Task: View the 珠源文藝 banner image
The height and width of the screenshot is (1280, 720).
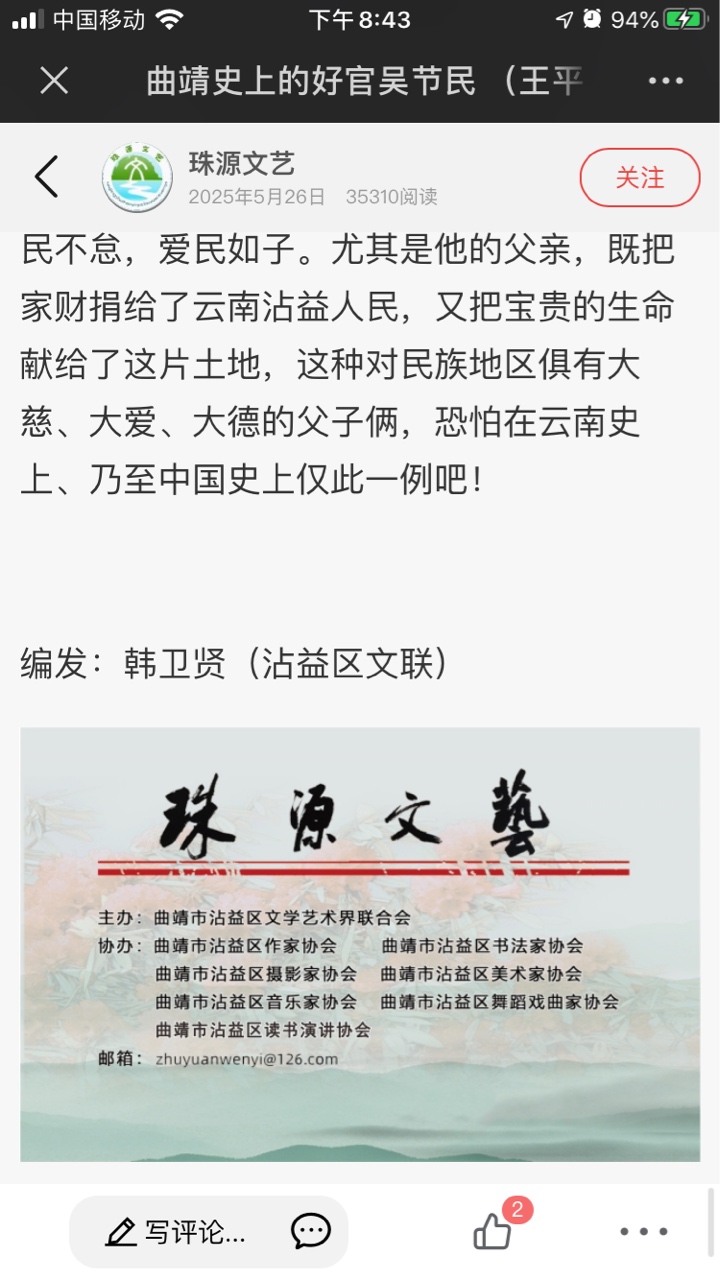Action: (x=360, y=944)
